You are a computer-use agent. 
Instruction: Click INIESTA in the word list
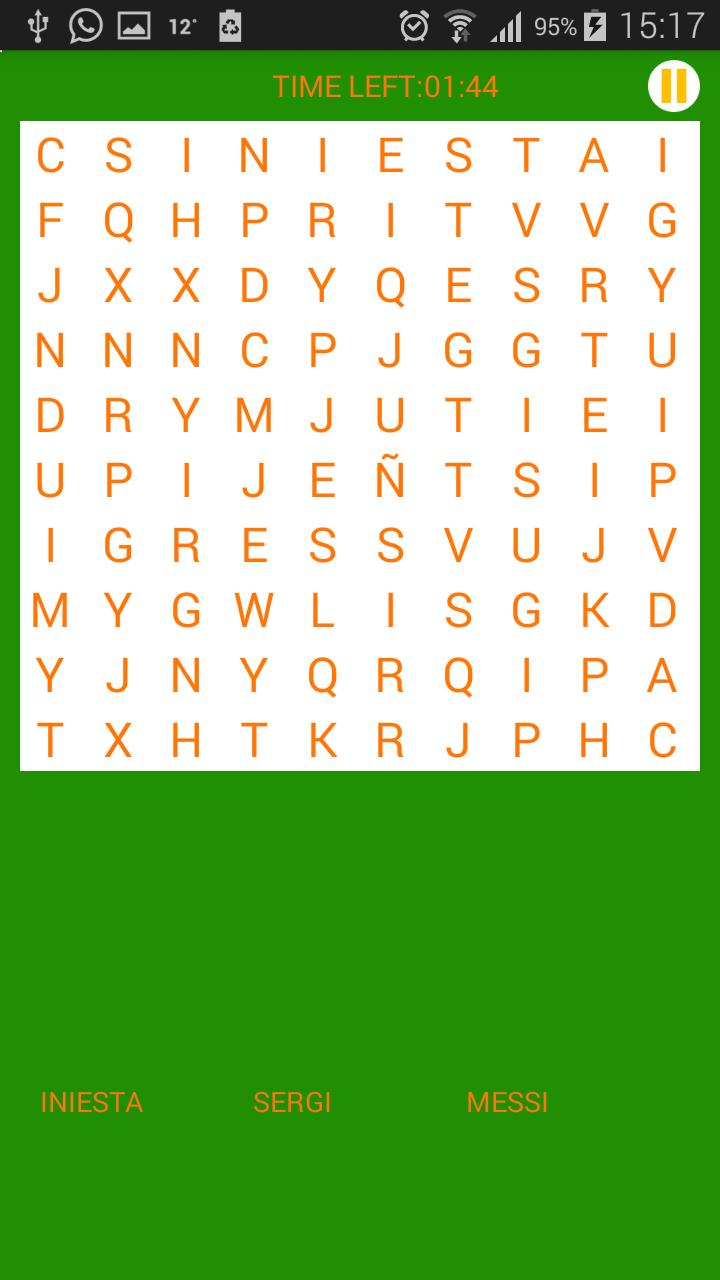tap(91, 1102)
